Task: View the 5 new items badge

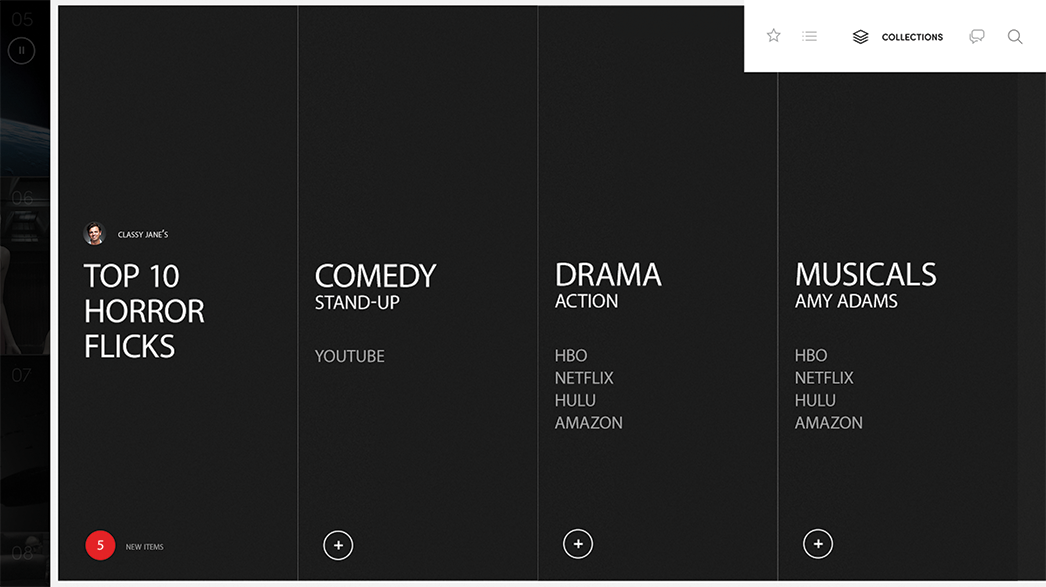Action: 100,546
